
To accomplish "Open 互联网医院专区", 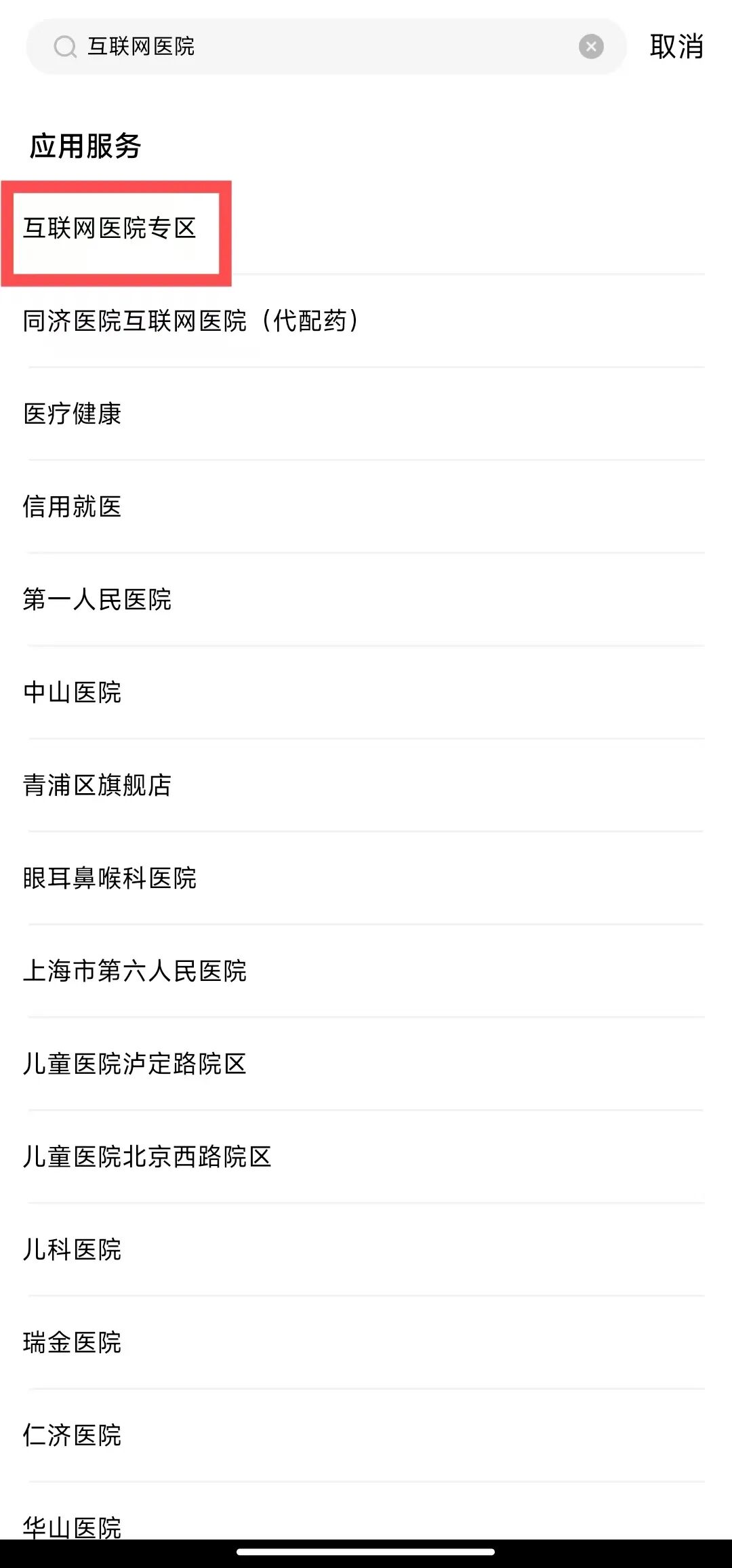I will pyautogui.click(x=110, y=228).
